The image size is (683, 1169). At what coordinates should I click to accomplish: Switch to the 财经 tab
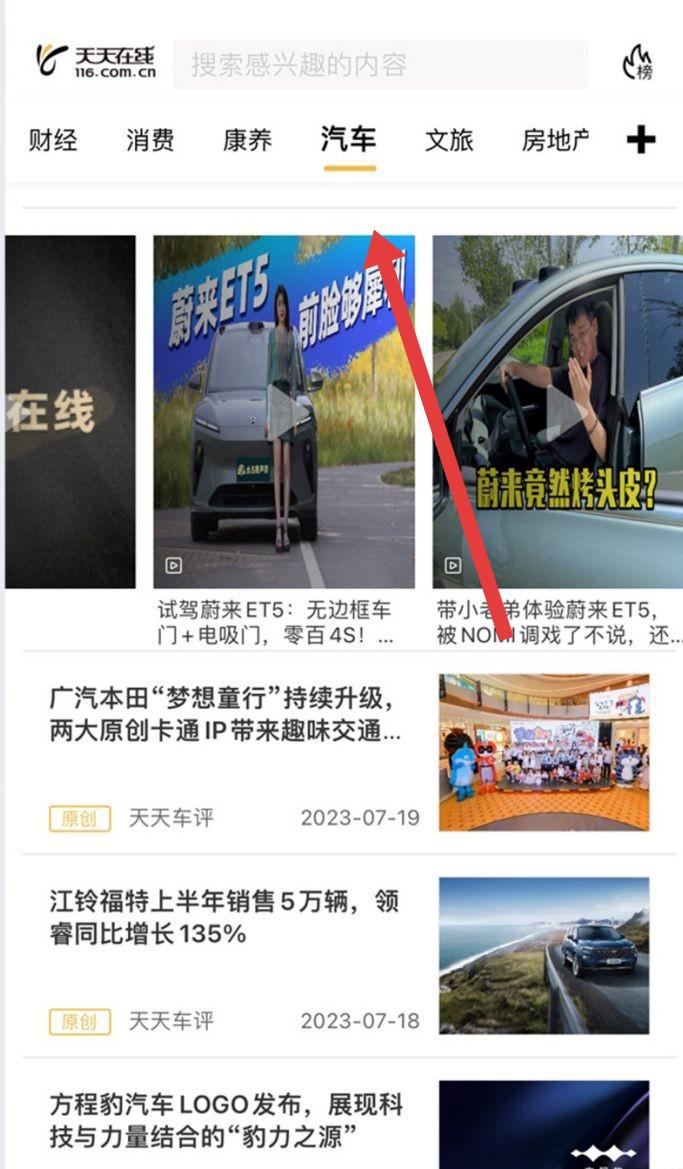coord(52,140)
